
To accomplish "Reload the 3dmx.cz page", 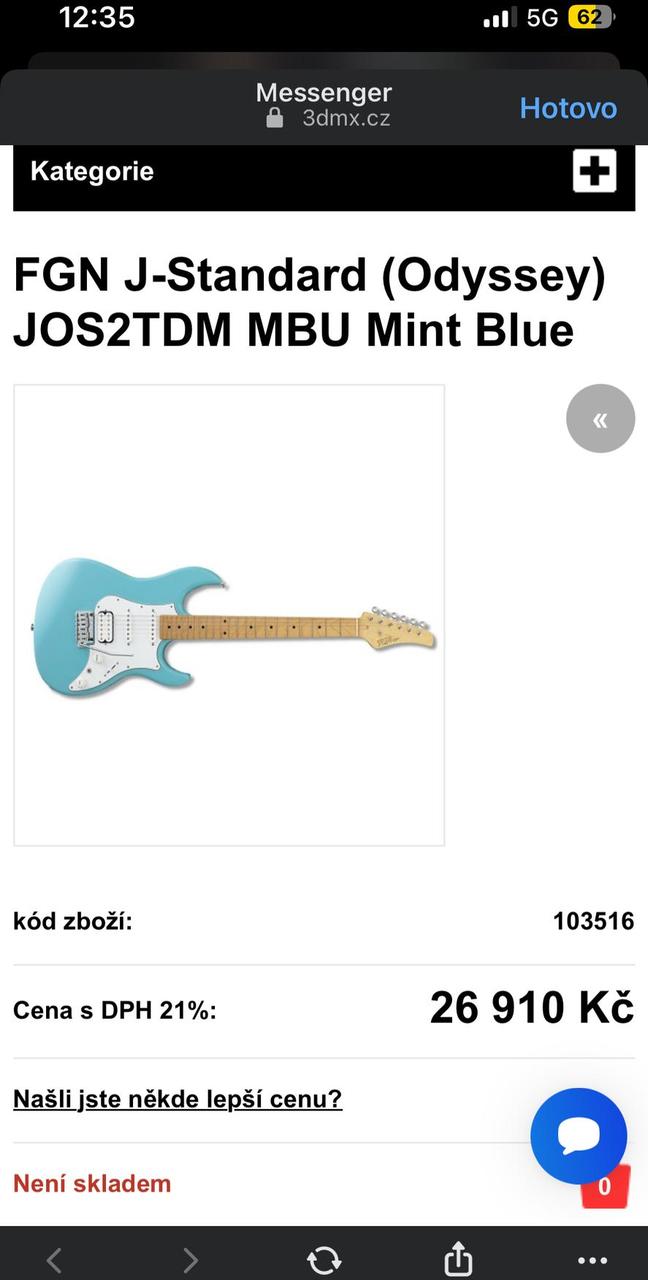I will [x=324, y=1260].
